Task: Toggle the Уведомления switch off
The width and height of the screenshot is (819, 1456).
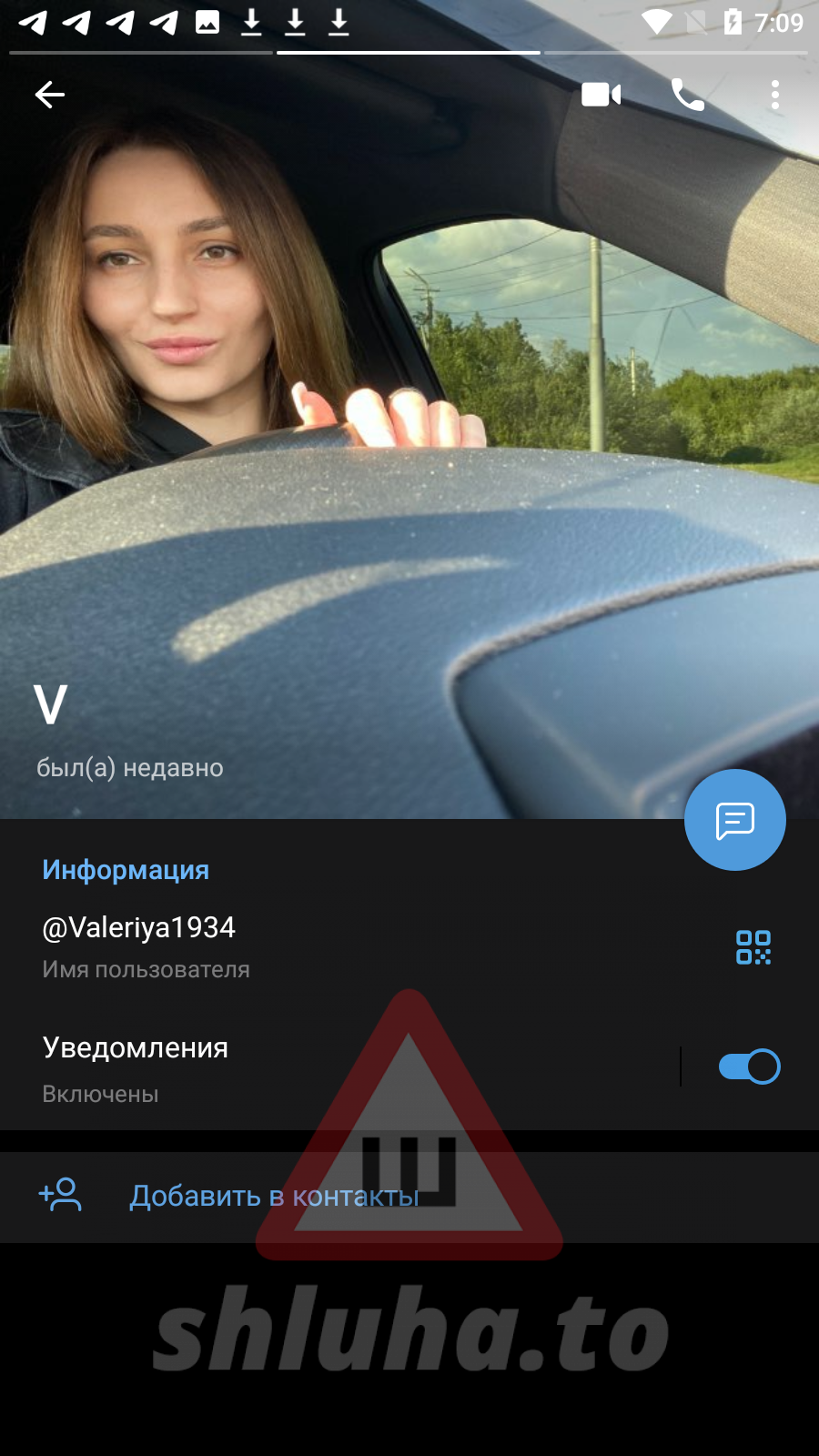Action: (x=749, y=1067)
